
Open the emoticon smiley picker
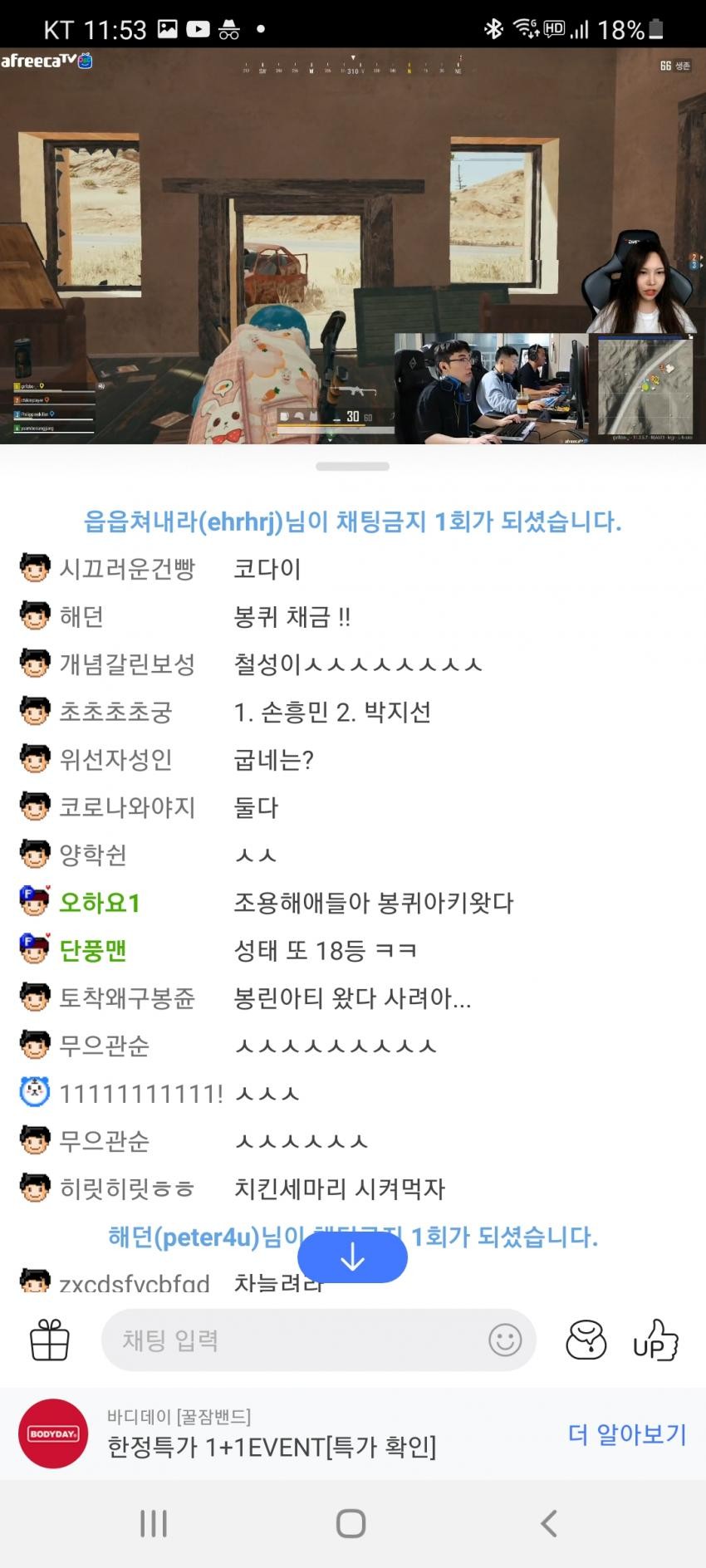click(x=505, y=1340)
